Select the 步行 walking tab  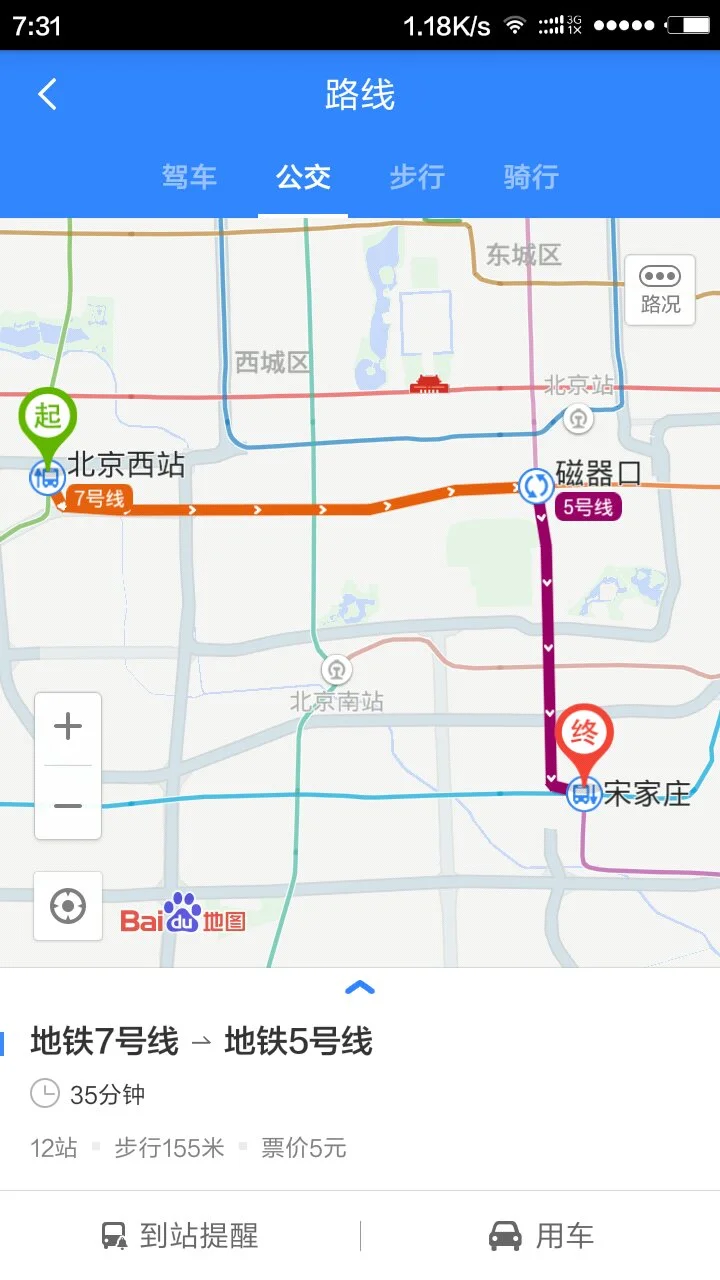417,176
